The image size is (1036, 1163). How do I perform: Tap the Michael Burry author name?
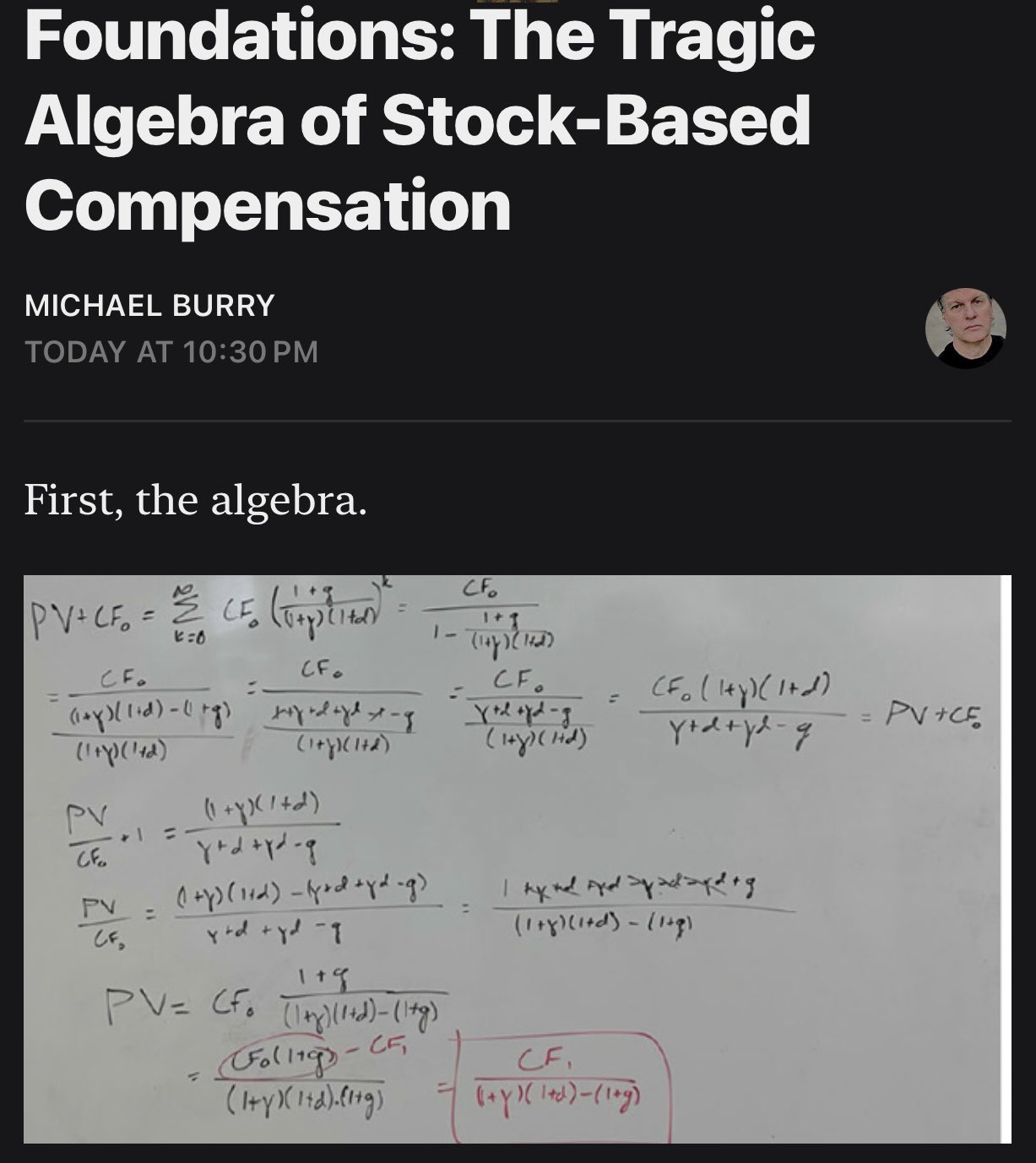[x=149, y=305]
